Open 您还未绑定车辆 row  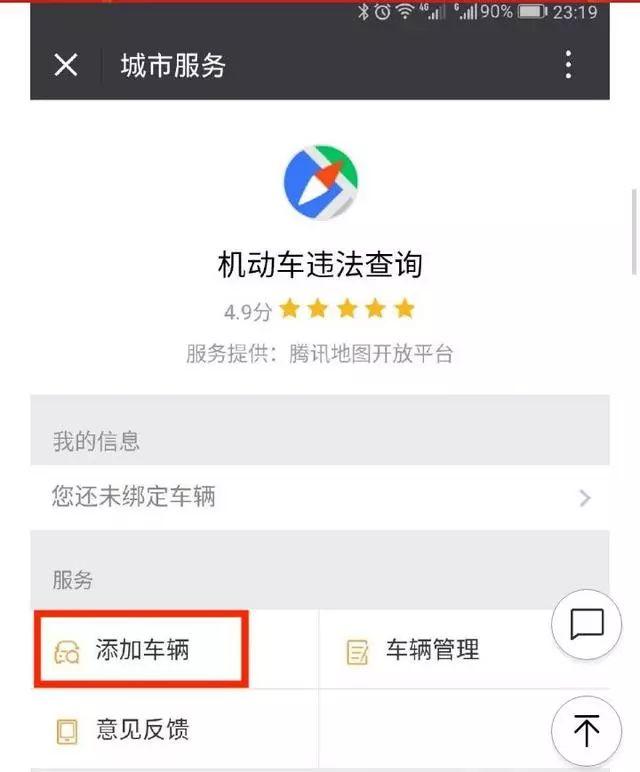[x=320, y=496]
